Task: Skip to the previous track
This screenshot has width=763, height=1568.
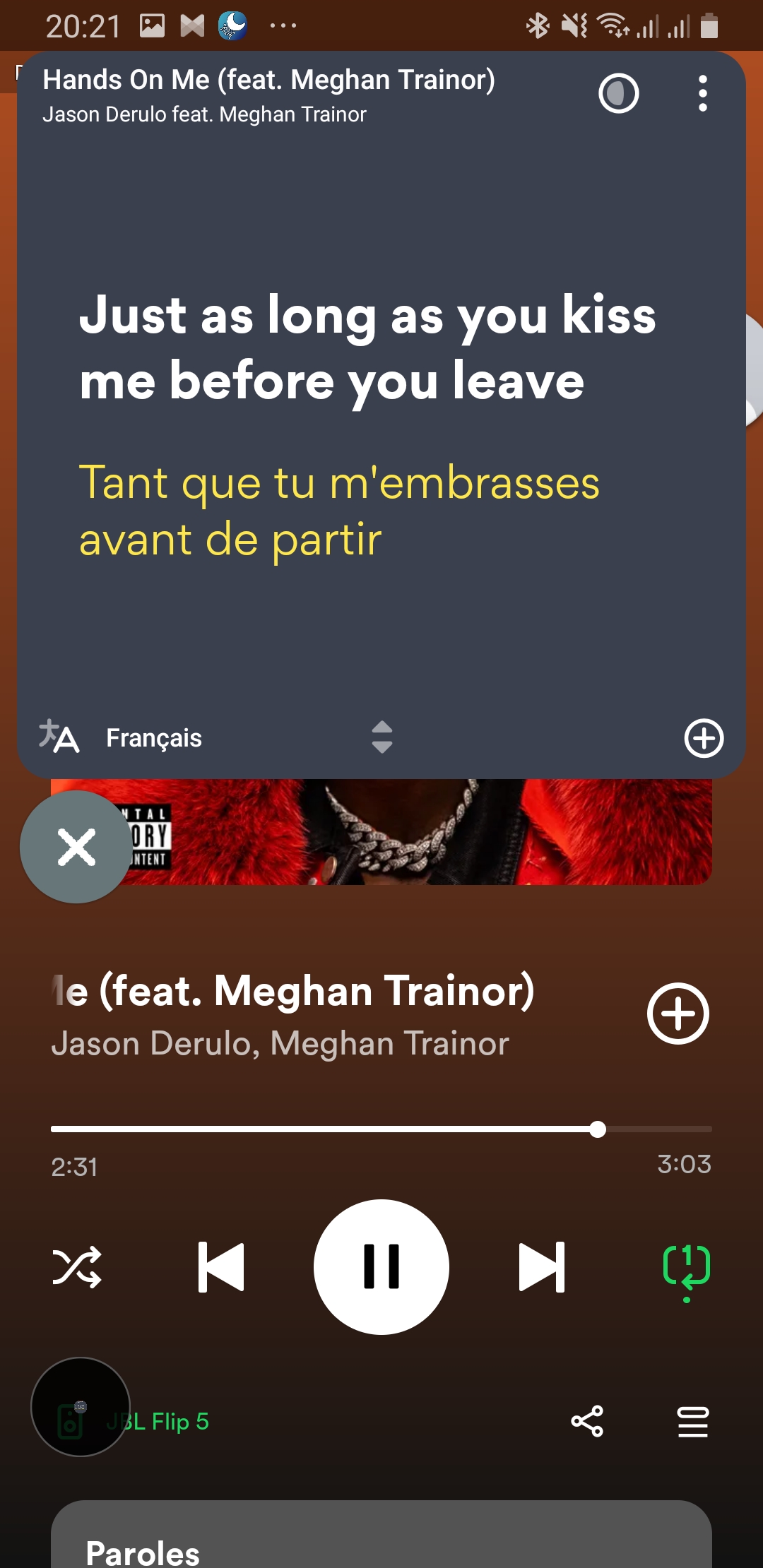Action: 221,1267
